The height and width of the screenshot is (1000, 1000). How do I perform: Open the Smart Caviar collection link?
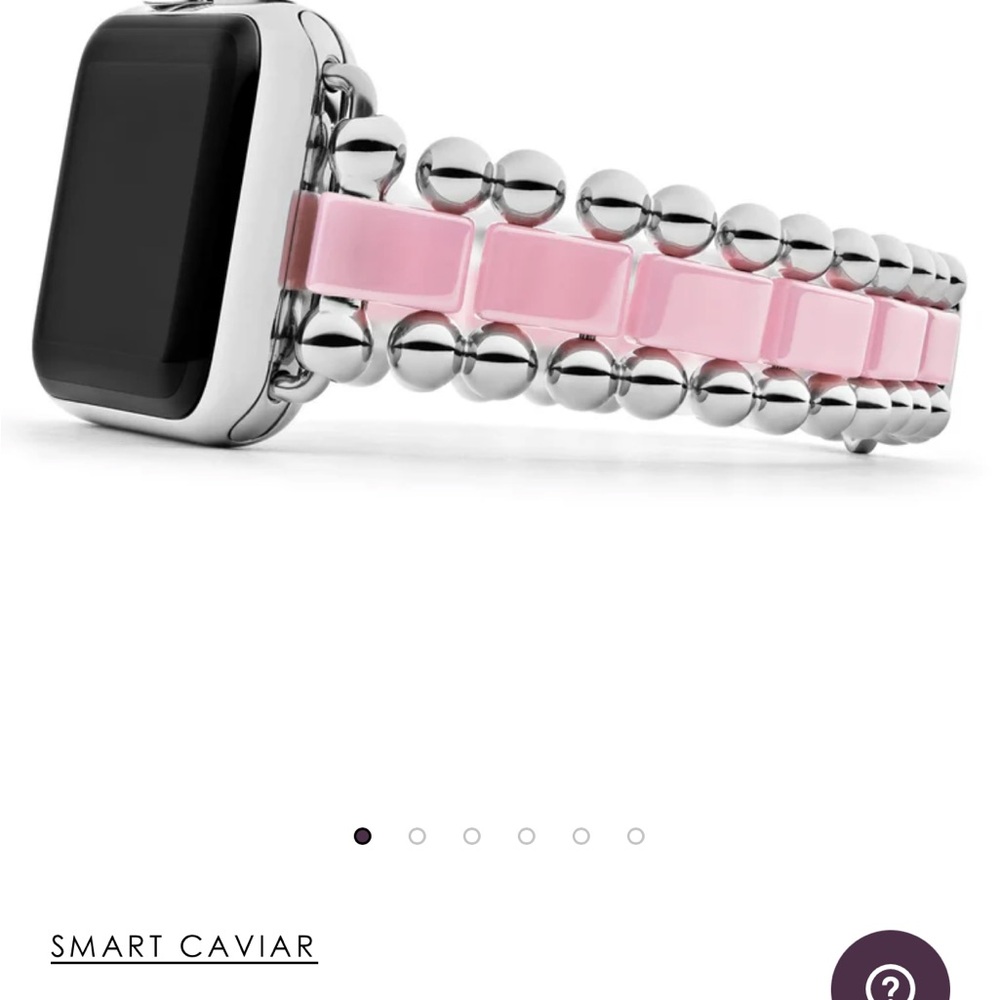coord(184,947)
